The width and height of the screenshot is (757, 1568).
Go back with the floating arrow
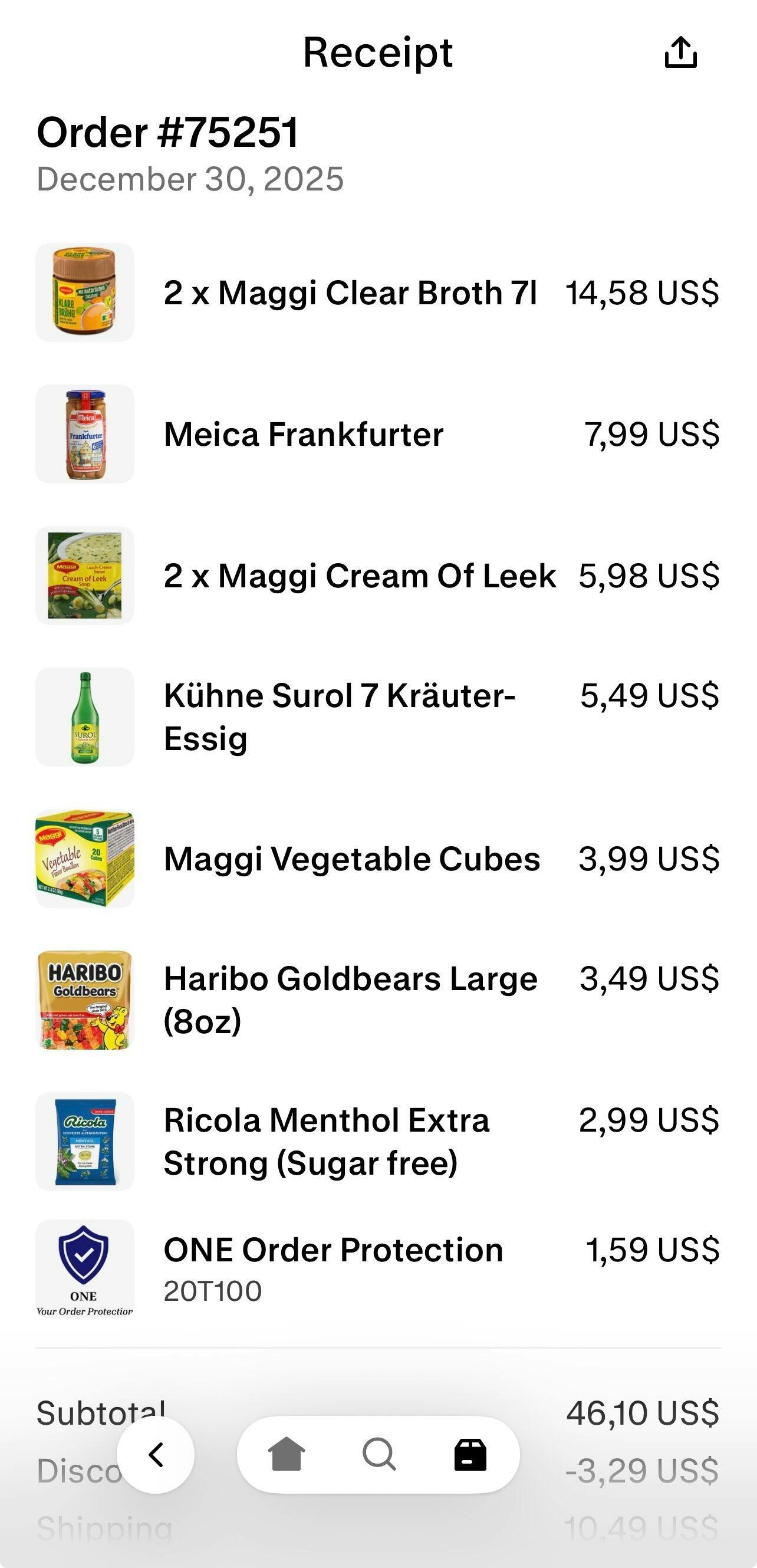[x=156, y=1455]
